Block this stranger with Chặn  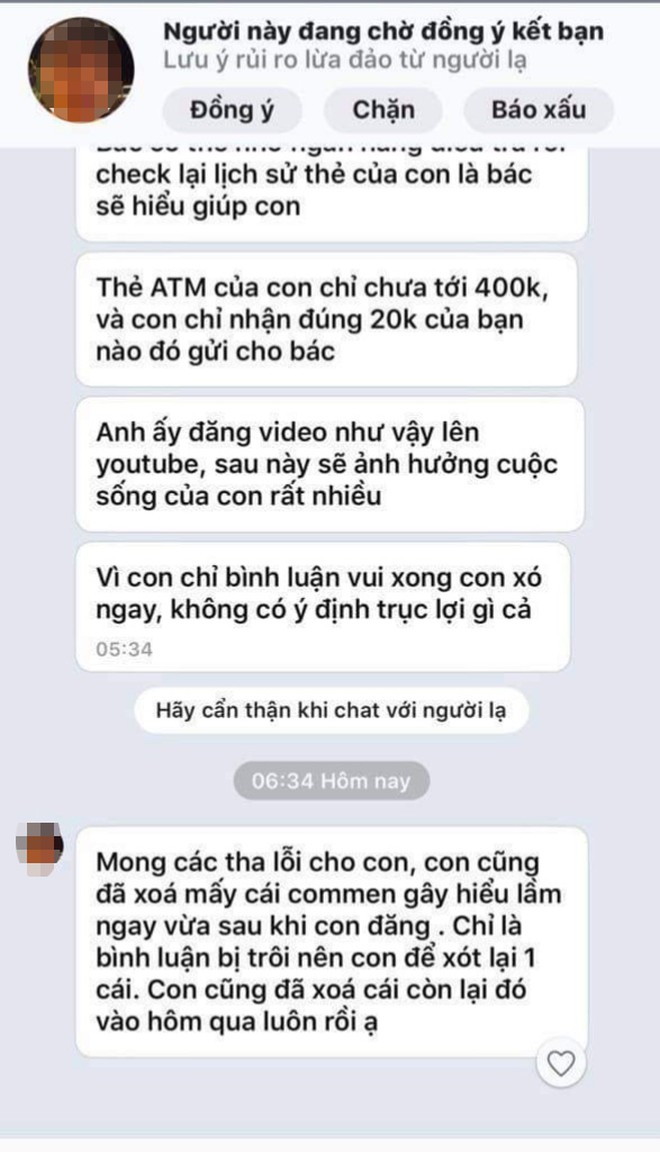[382, 110]
